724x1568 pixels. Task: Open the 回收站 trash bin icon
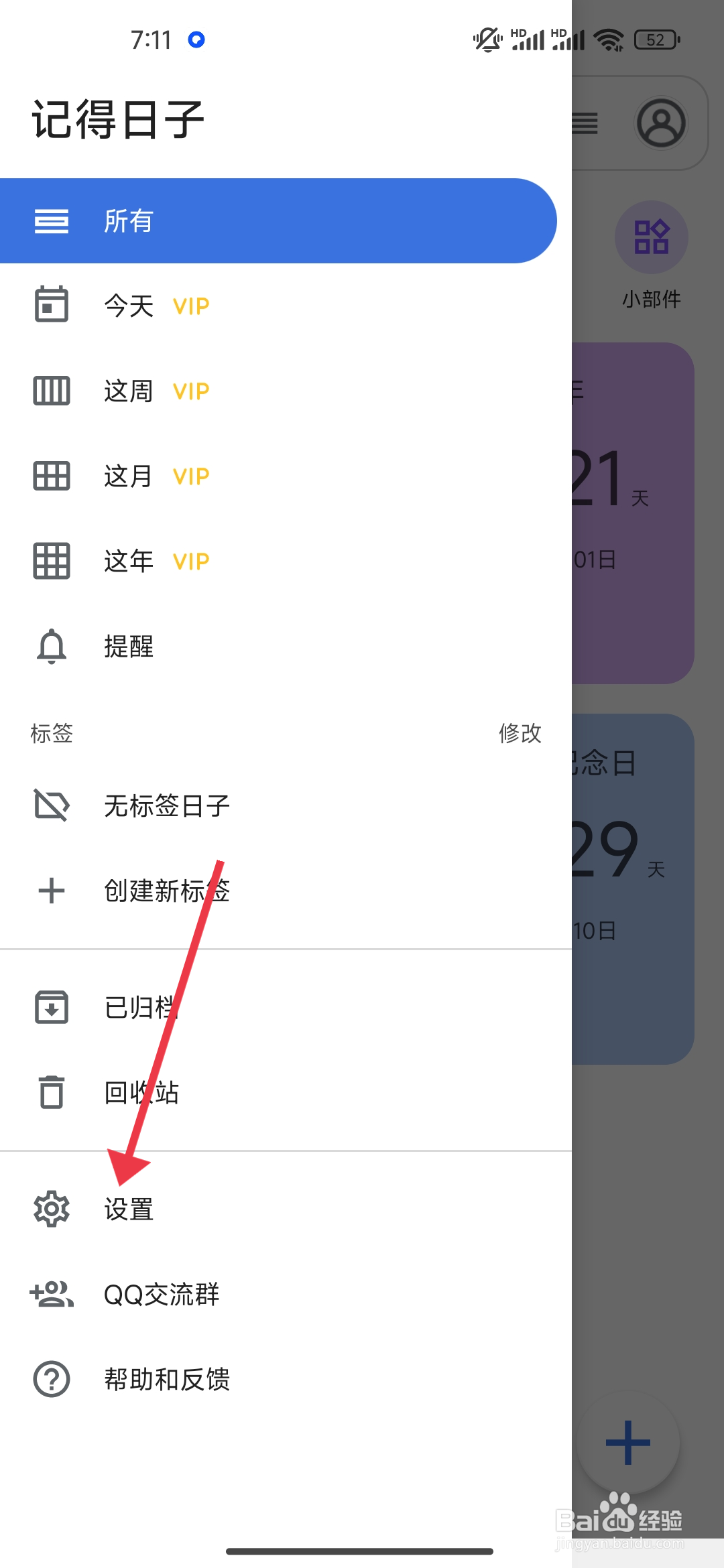point(51,1092)
